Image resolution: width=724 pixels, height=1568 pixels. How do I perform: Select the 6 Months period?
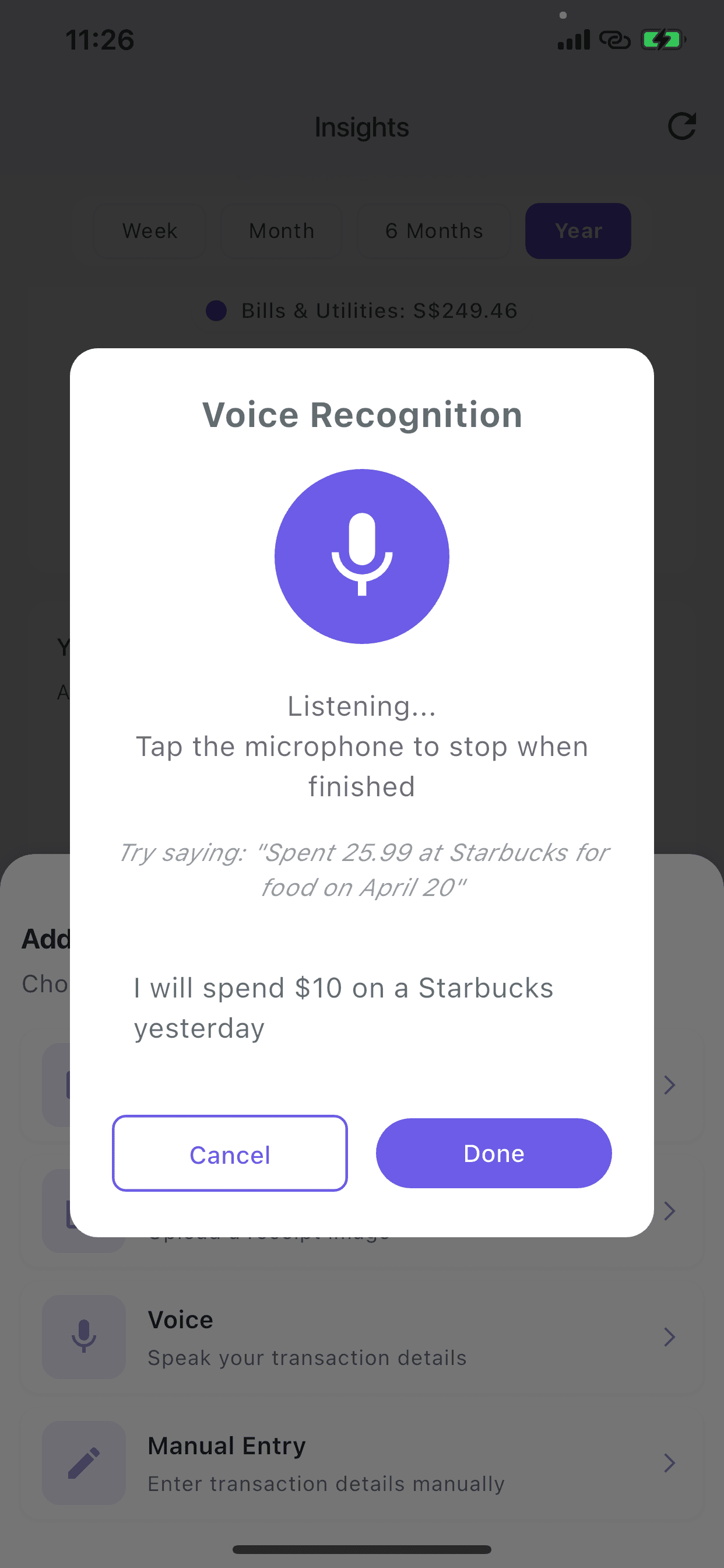pos(433,230)
